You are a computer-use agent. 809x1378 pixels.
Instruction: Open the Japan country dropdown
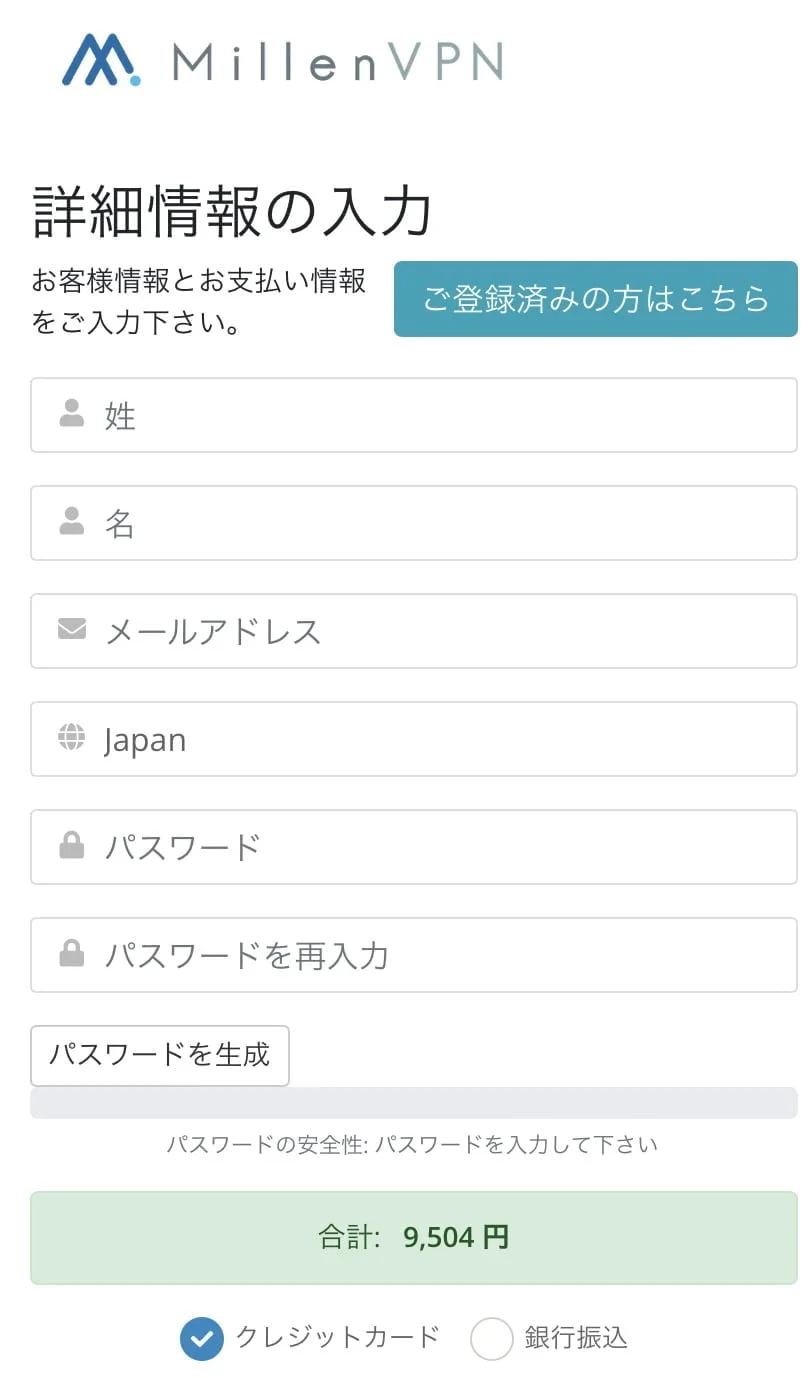coord(414,739)
